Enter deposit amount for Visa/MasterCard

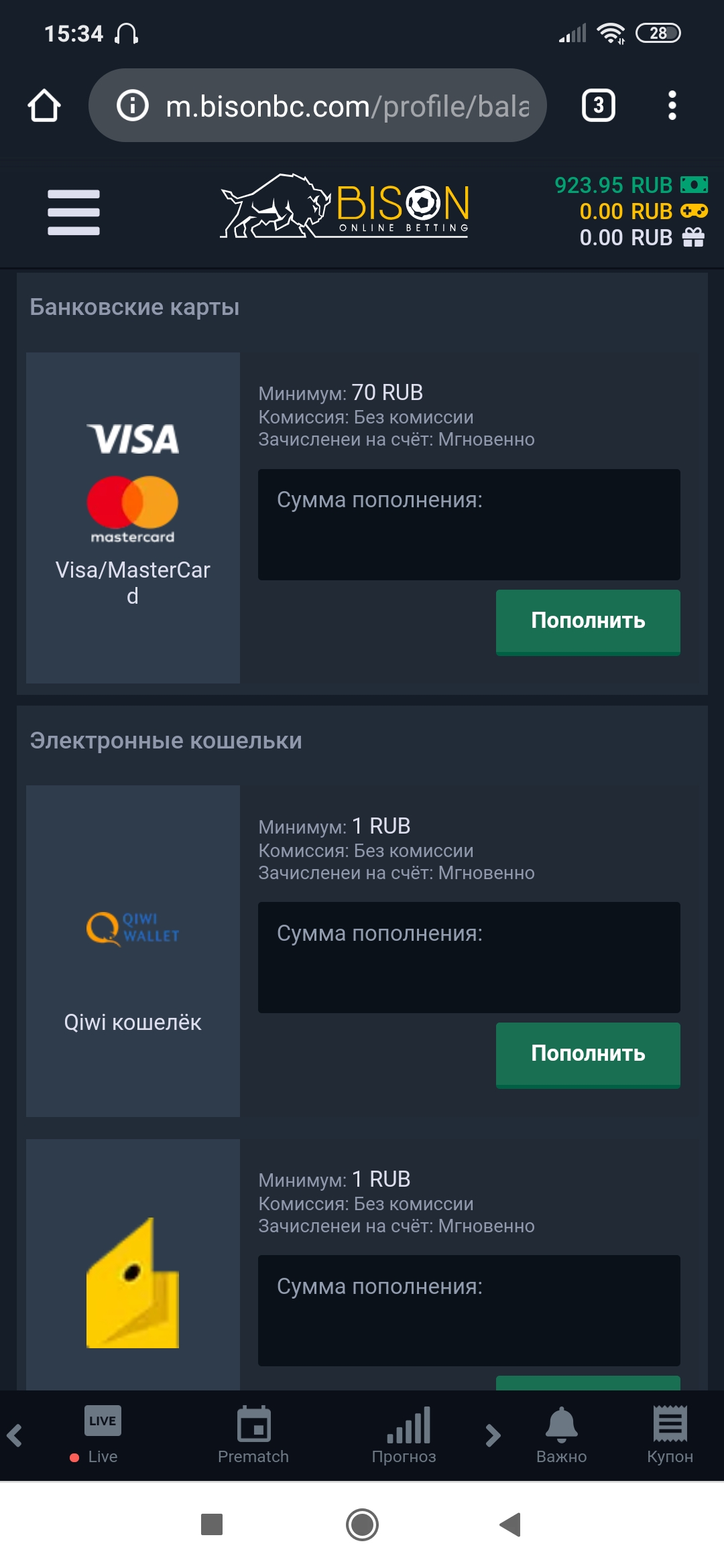click(469, 525)
